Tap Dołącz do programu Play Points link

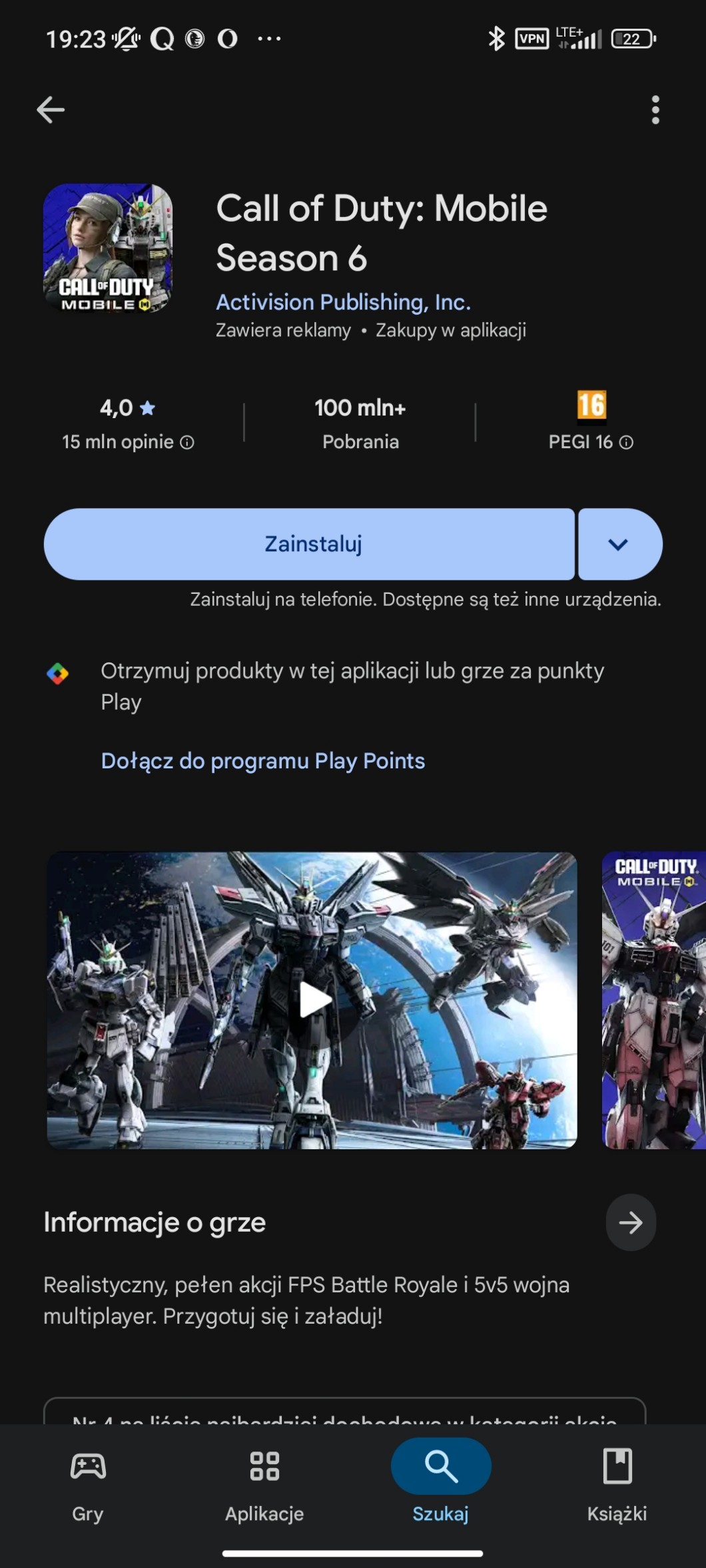click(x=262, y=760)
